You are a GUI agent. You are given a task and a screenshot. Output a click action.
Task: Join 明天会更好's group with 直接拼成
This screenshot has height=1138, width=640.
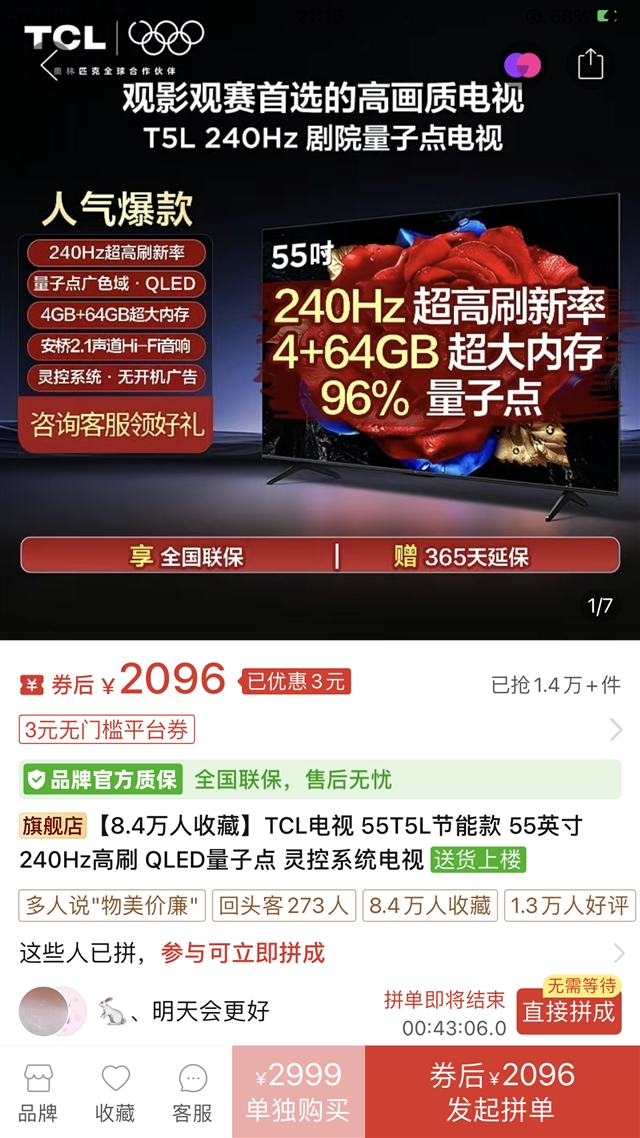(568, 1011)
